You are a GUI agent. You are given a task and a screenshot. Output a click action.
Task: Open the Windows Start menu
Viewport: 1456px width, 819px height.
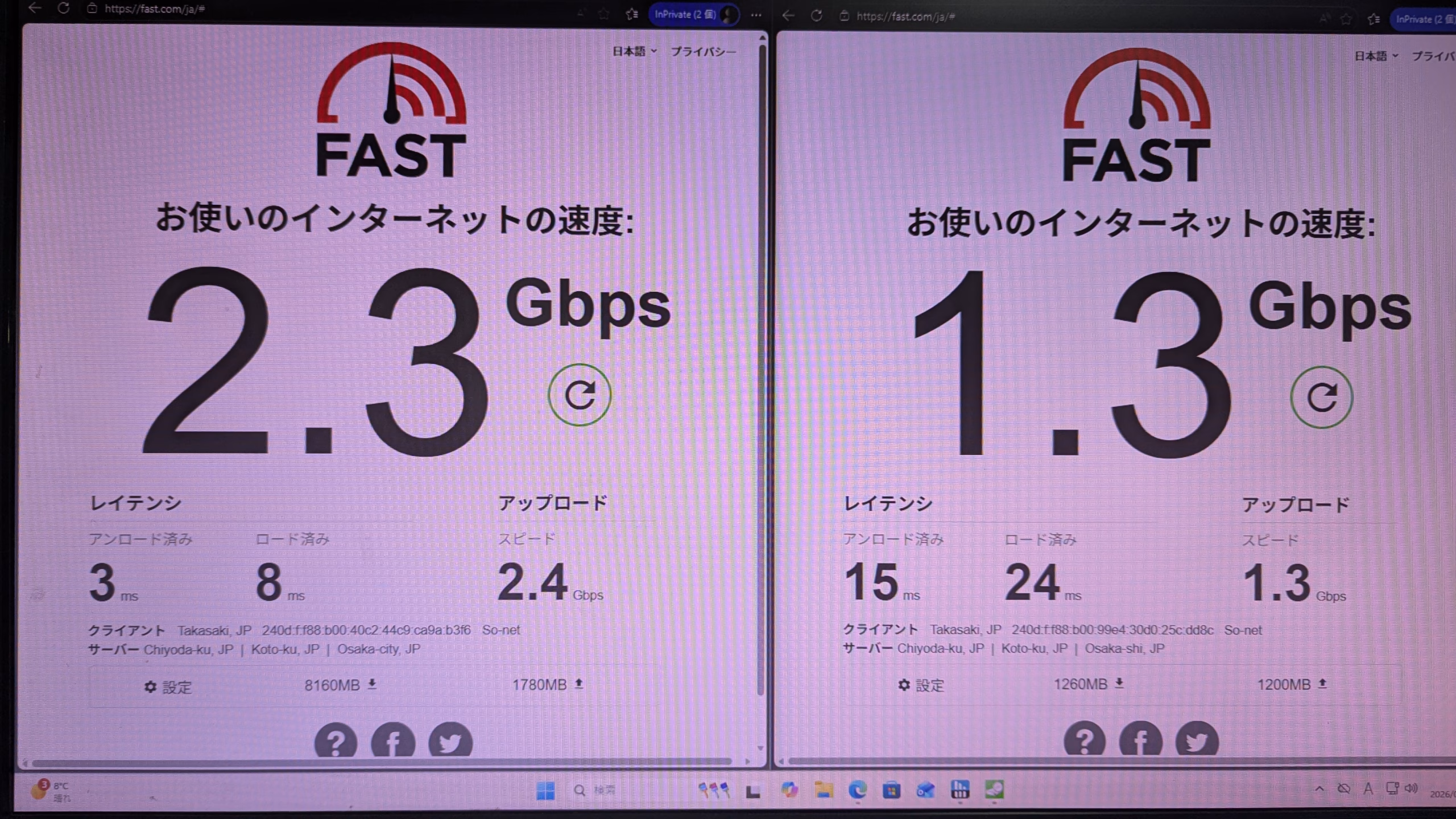[545, 790]
